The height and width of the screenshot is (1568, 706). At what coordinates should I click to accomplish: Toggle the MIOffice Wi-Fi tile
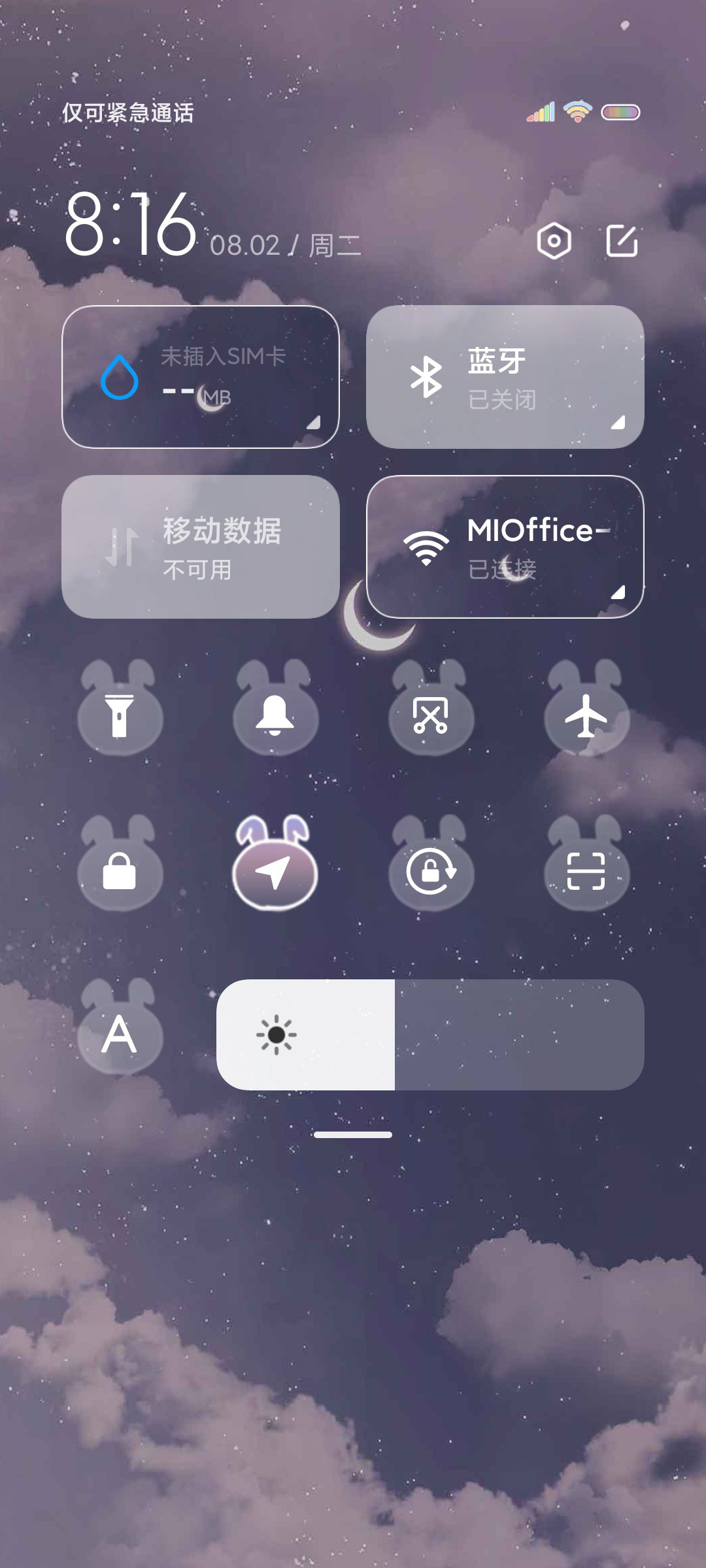click(505, 547)
